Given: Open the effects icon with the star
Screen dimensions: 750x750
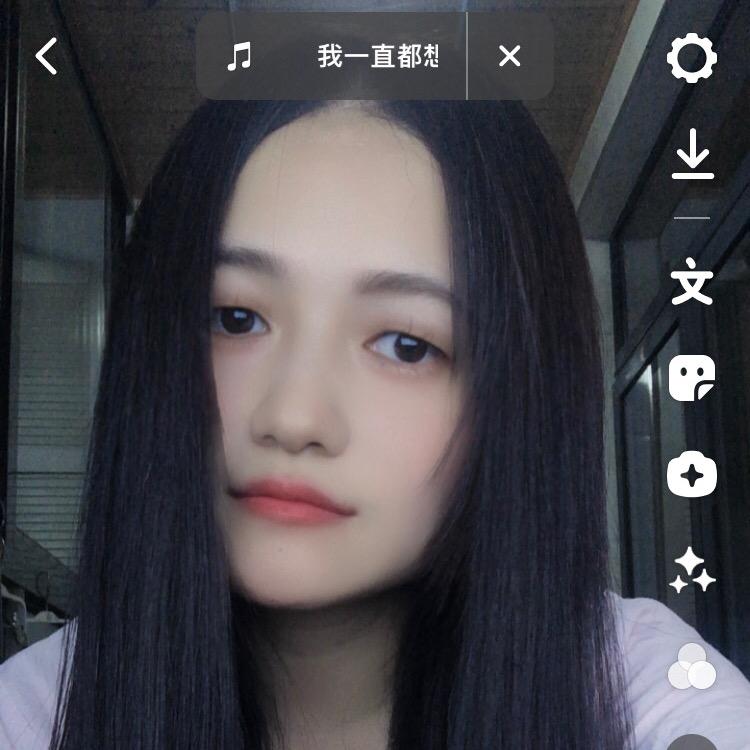Looking at the screenshot, I should [x=692, y=474].
